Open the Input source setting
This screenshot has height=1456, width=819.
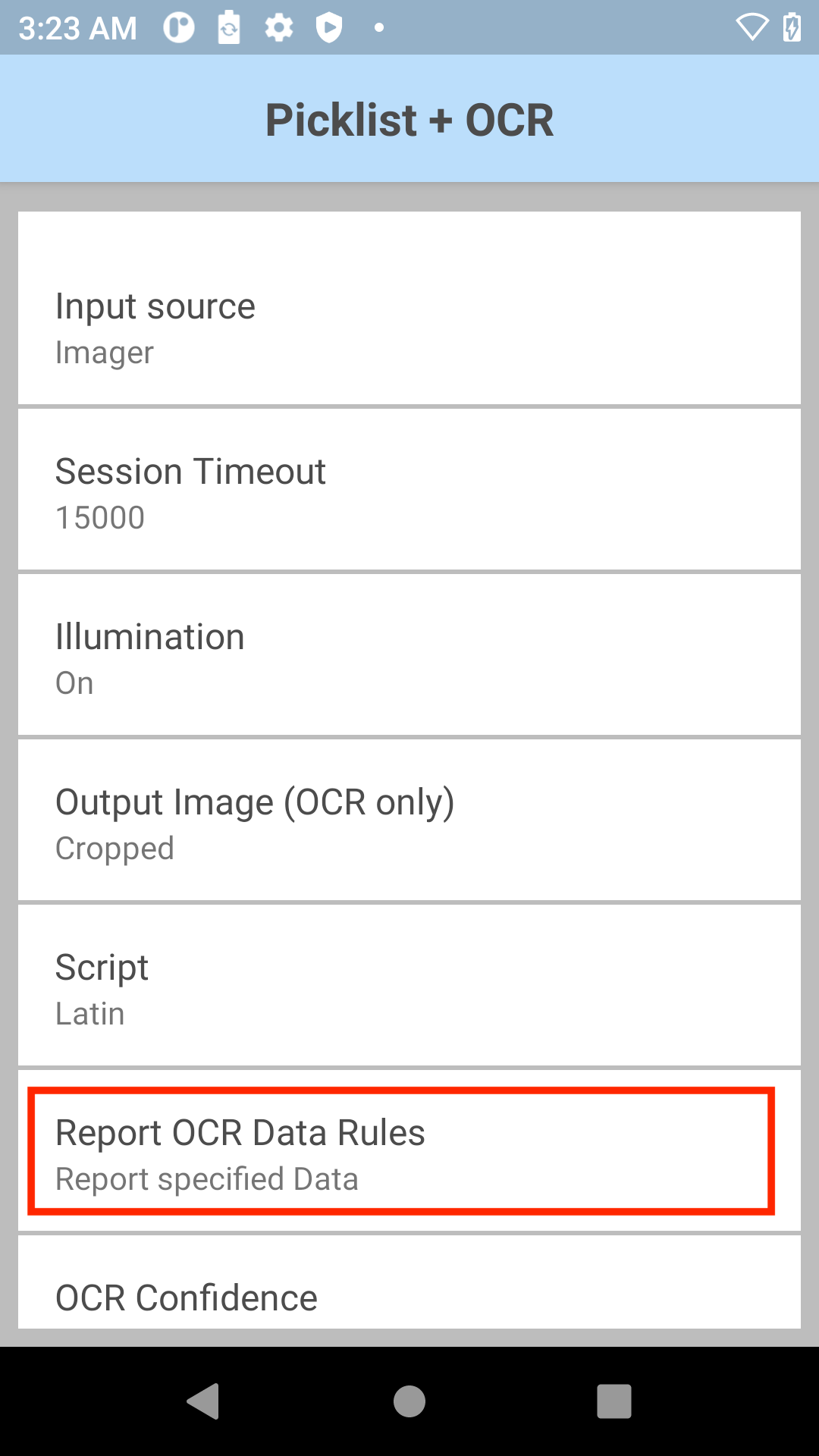tap(409, 308)
